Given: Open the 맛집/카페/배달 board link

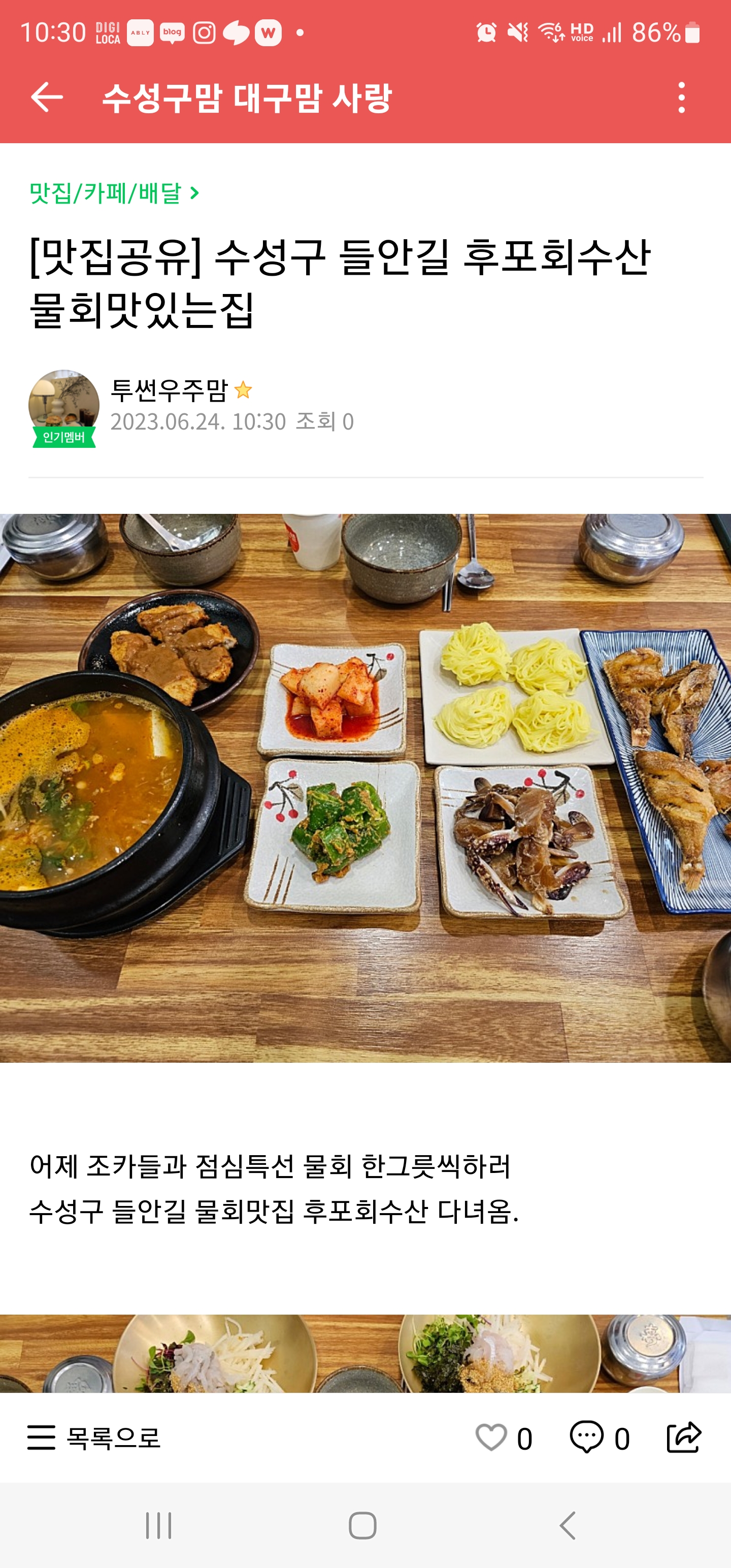Looking at the screenshot, I should (x=114, y=193).
